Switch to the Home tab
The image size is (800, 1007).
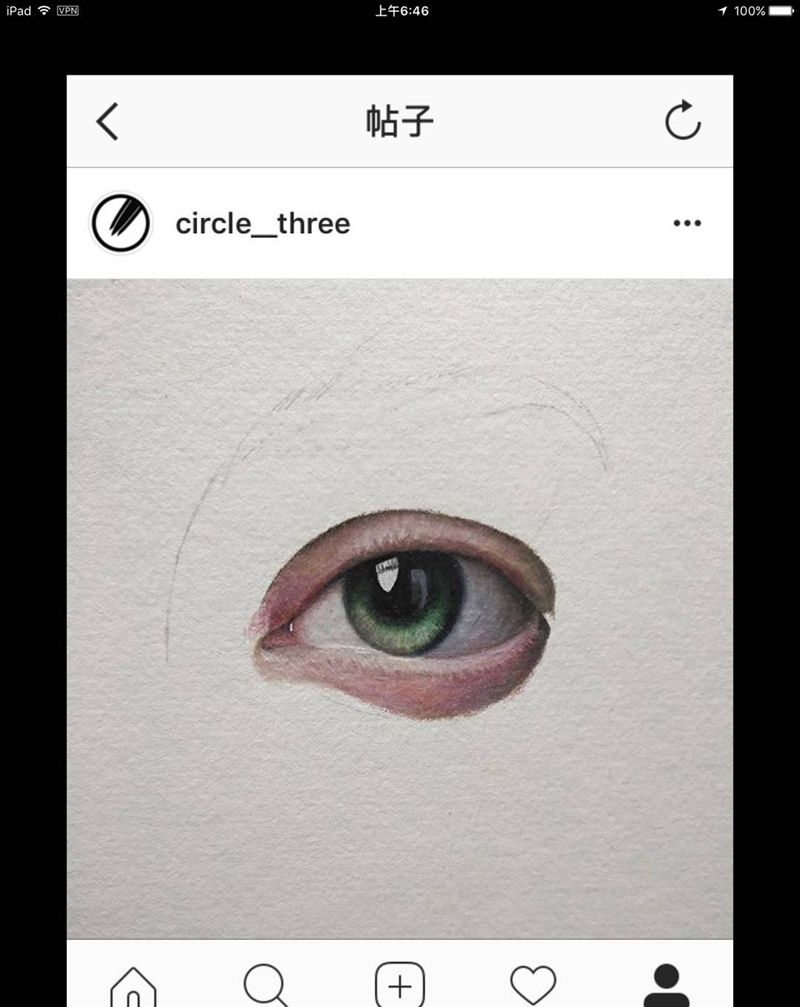133,986
